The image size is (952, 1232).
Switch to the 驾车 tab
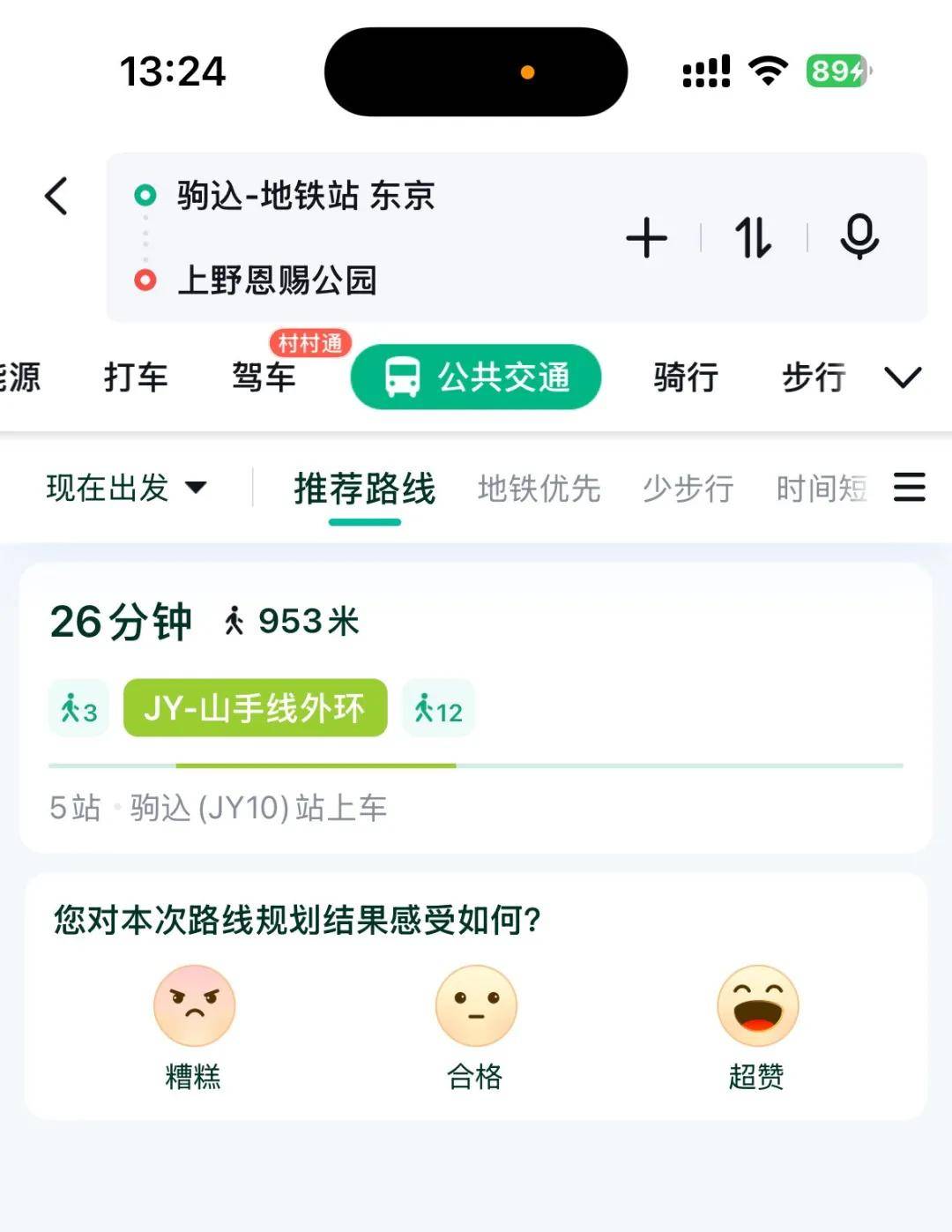(x=264, y=377)
